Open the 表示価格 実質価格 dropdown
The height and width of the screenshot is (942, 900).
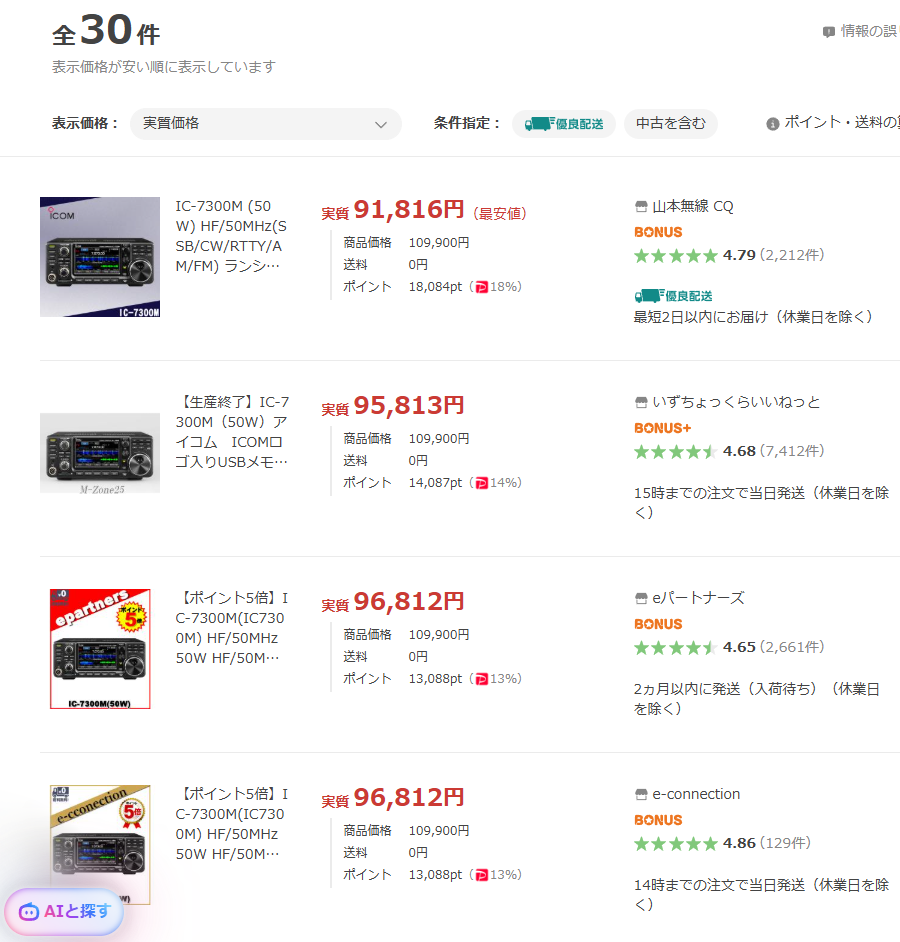[x=265, y=124]
